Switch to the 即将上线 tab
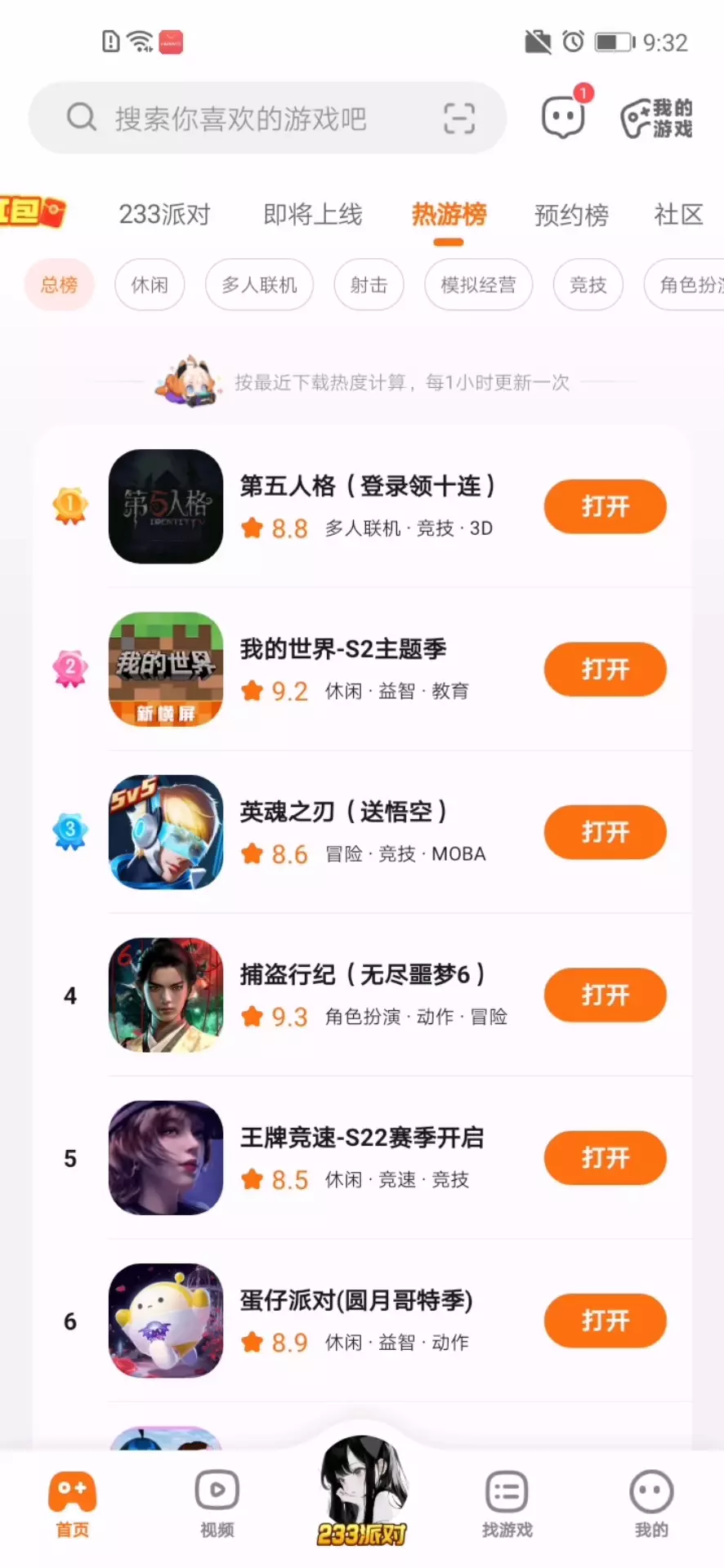 [x=312, y=215]
